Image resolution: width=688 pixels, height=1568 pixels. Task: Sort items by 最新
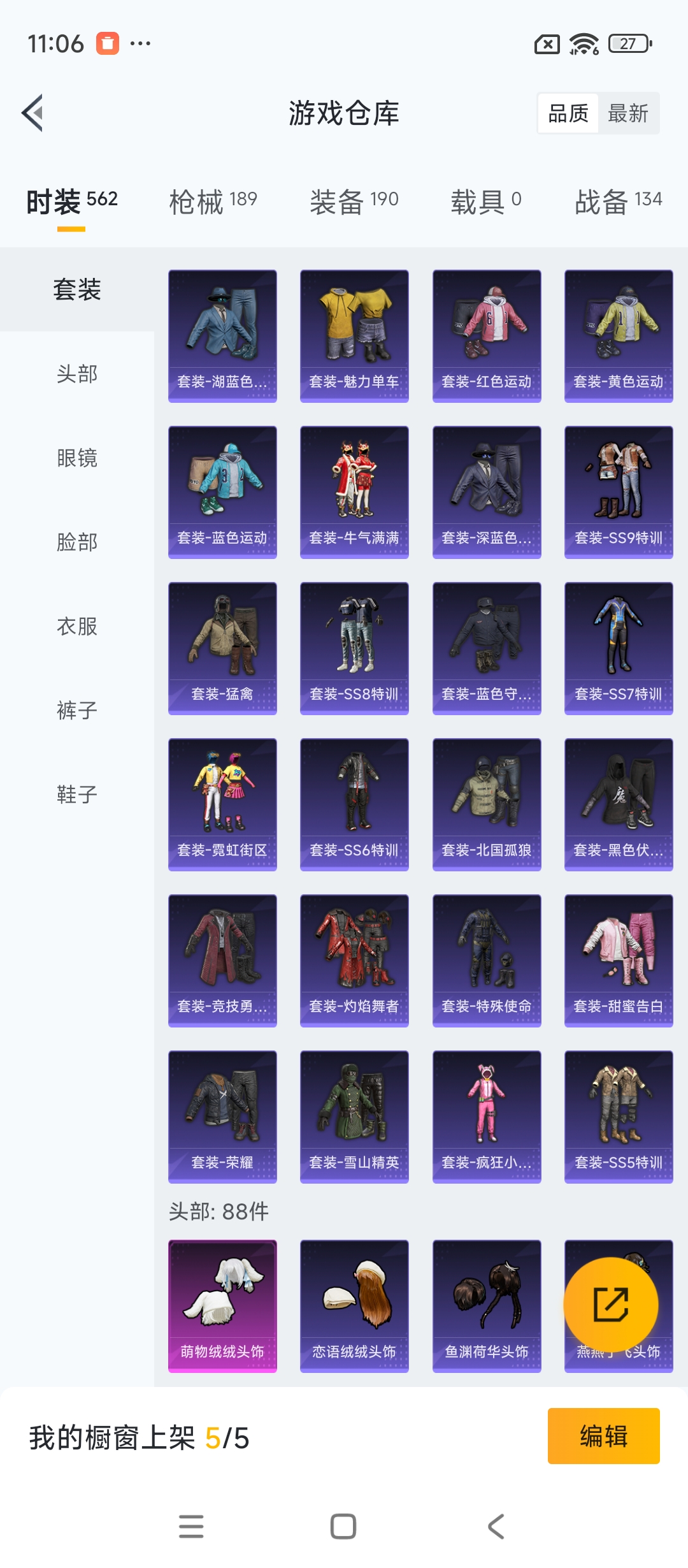(x=627, y=113)
